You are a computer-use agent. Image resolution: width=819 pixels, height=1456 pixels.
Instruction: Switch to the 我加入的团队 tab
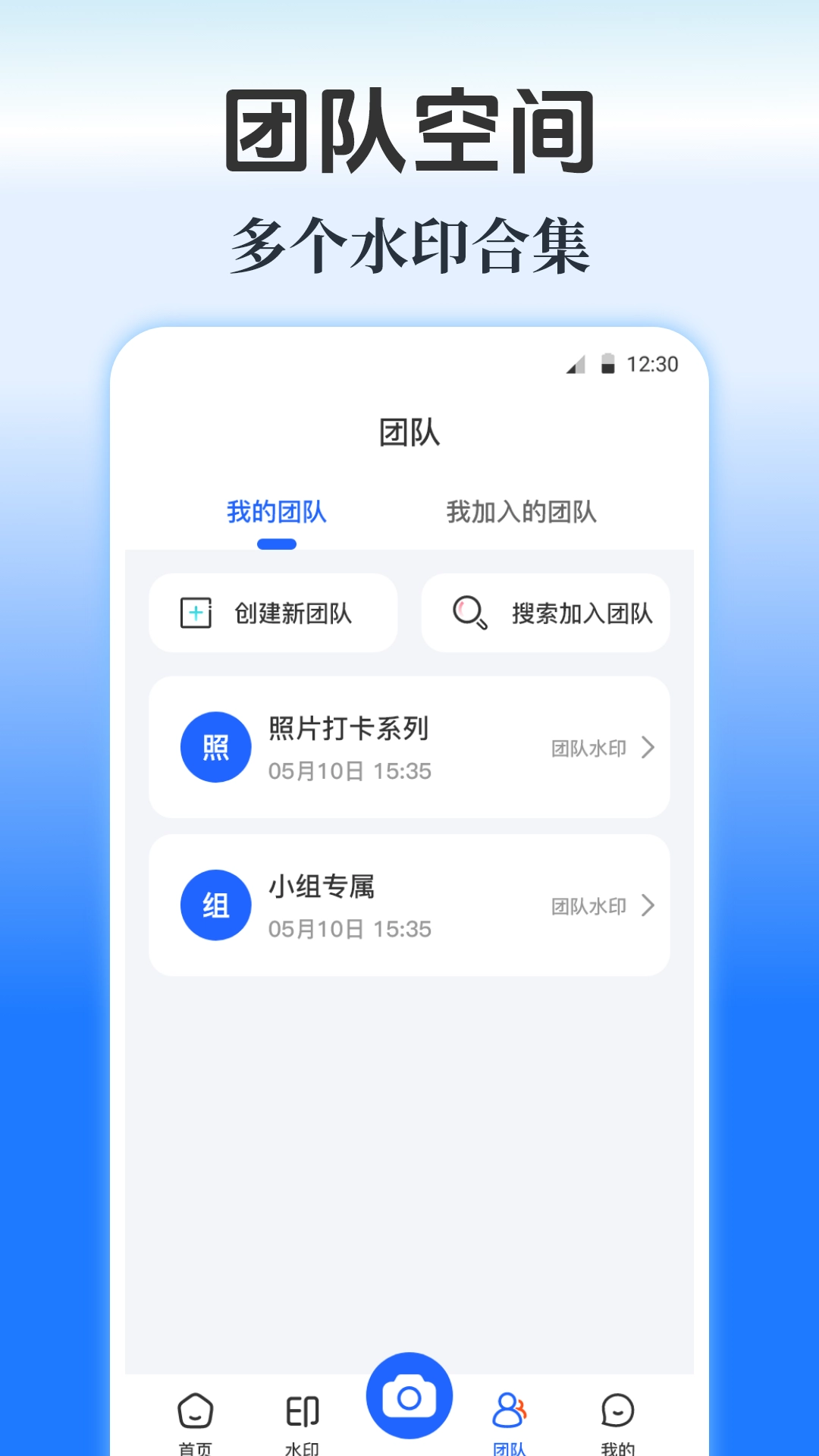tap(522, 513)
